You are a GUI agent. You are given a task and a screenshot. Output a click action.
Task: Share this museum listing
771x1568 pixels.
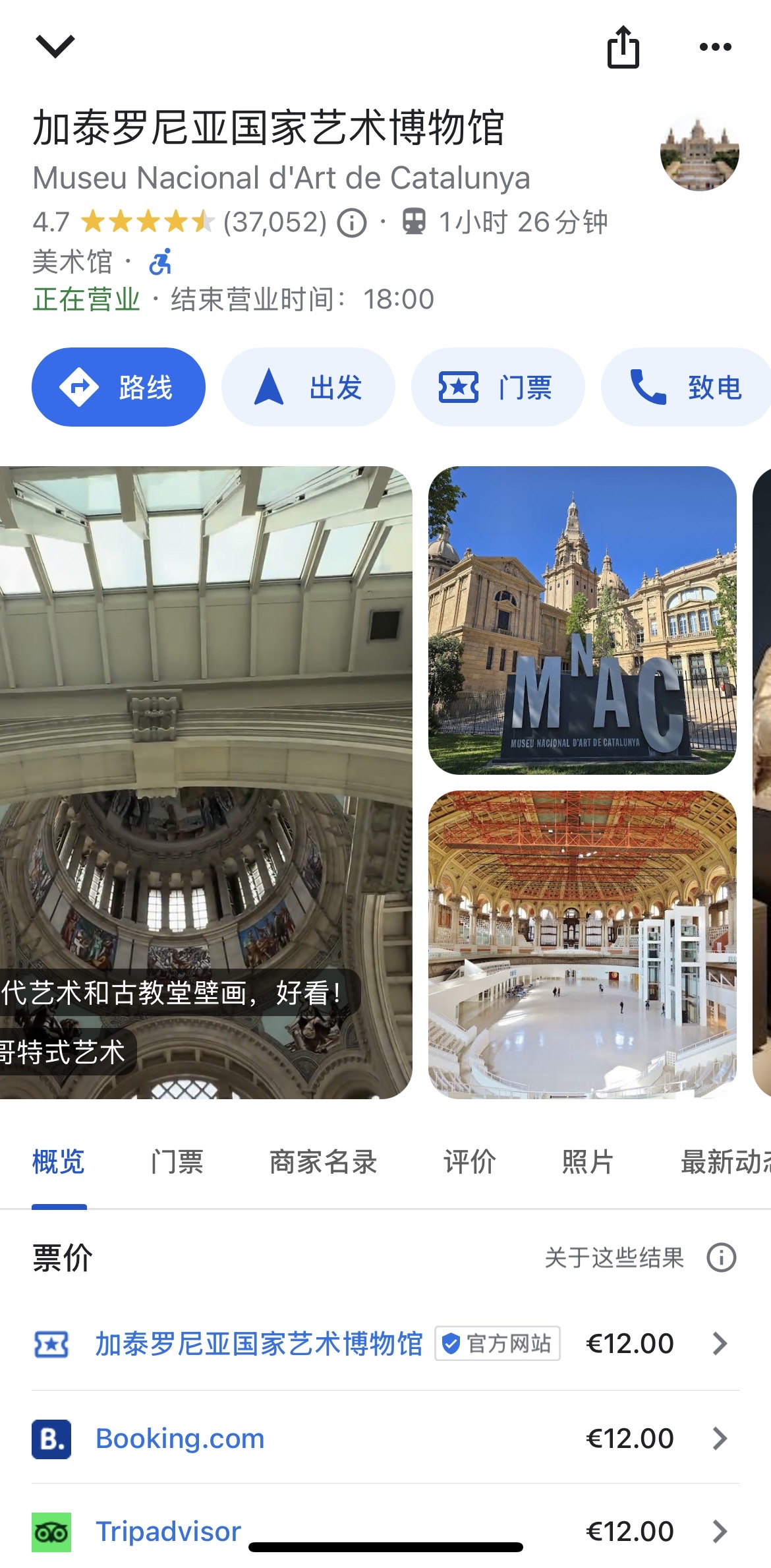point(623,47)
